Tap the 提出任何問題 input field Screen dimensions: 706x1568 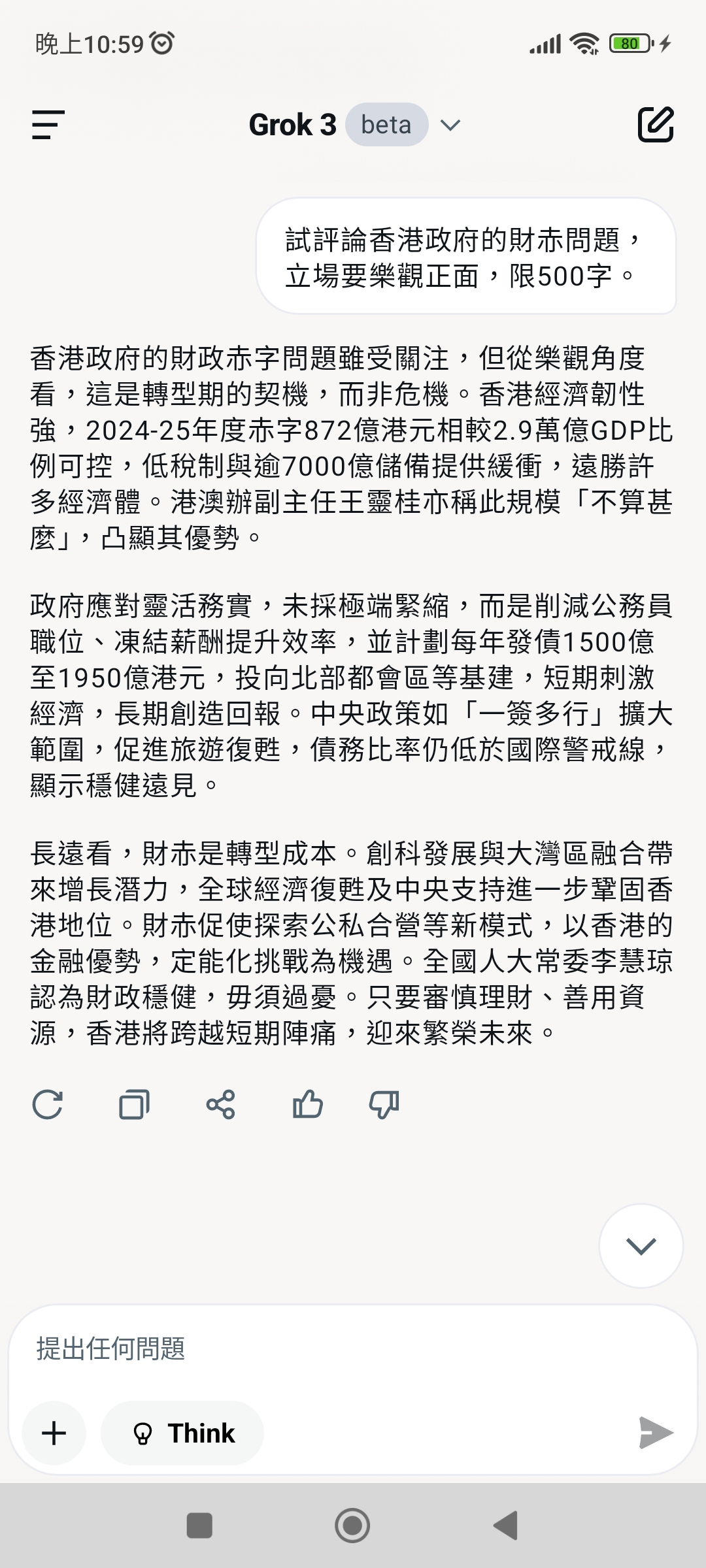click(x=353, y=1348)
